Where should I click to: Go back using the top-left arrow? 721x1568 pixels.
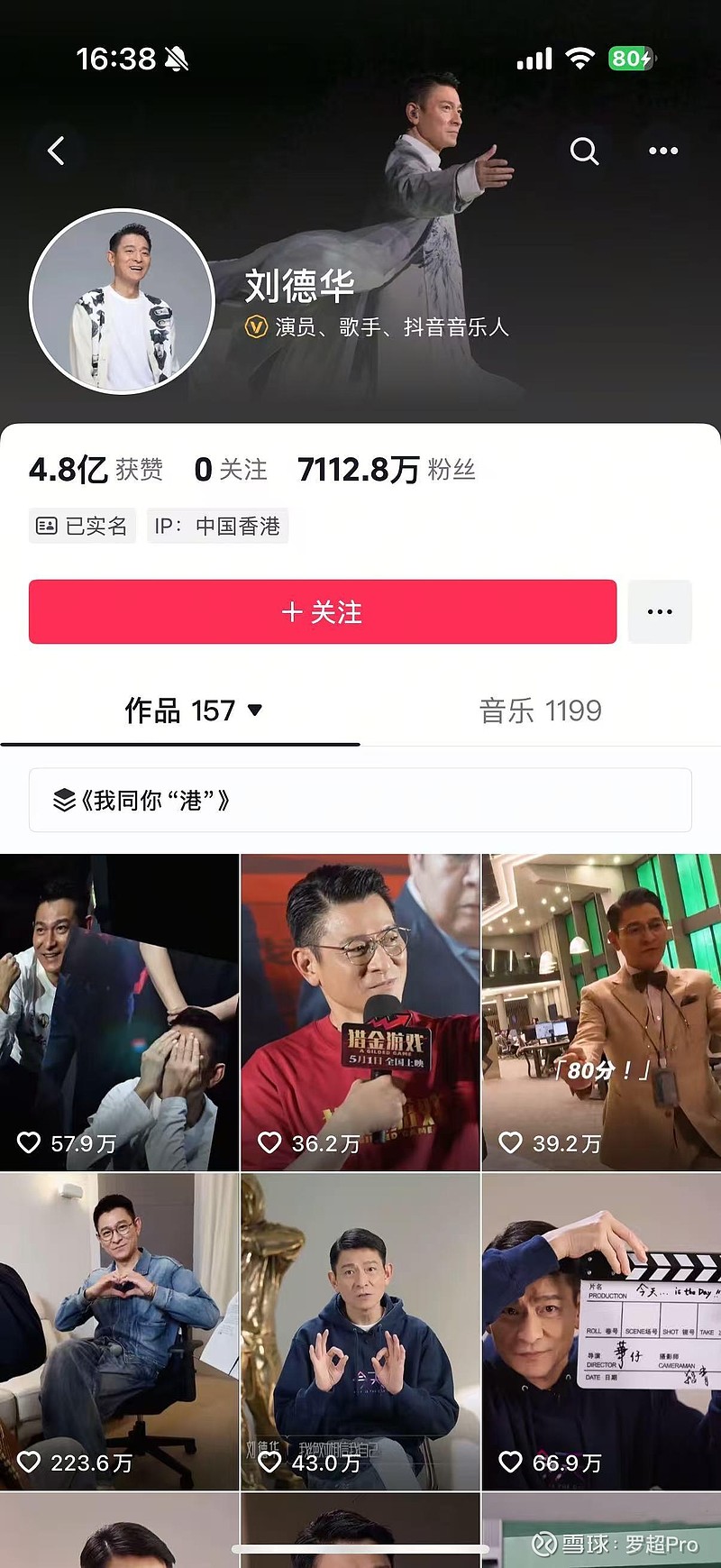pyautogui.click(x=56, y=151)
